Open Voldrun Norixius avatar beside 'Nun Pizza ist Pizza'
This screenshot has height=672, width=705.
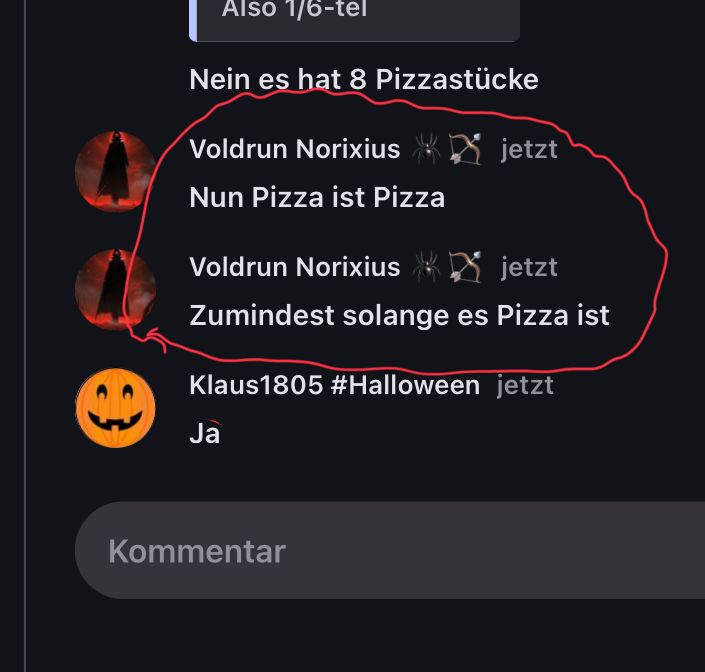(x=115, y=171)
